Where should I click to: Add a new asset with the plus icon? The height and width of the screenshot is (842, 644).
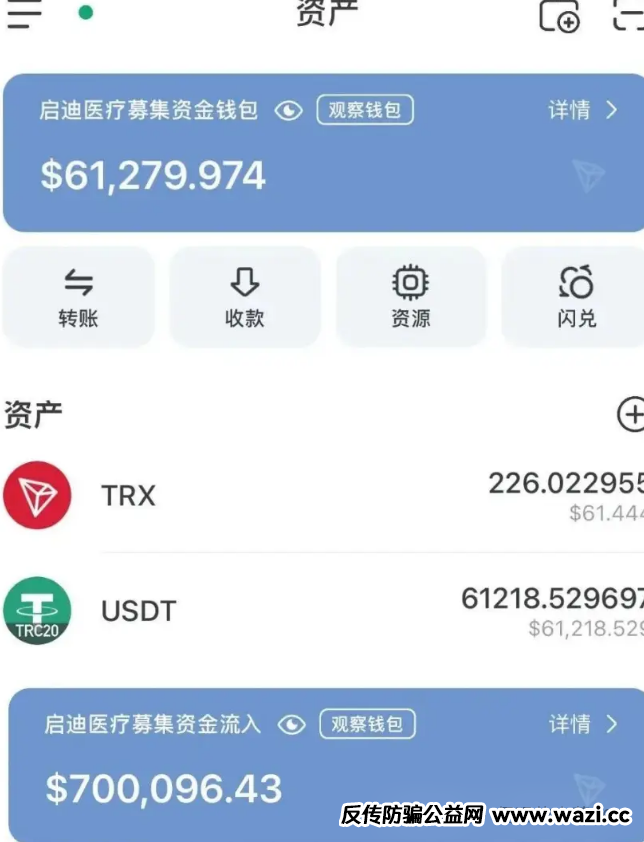point(631,413)
